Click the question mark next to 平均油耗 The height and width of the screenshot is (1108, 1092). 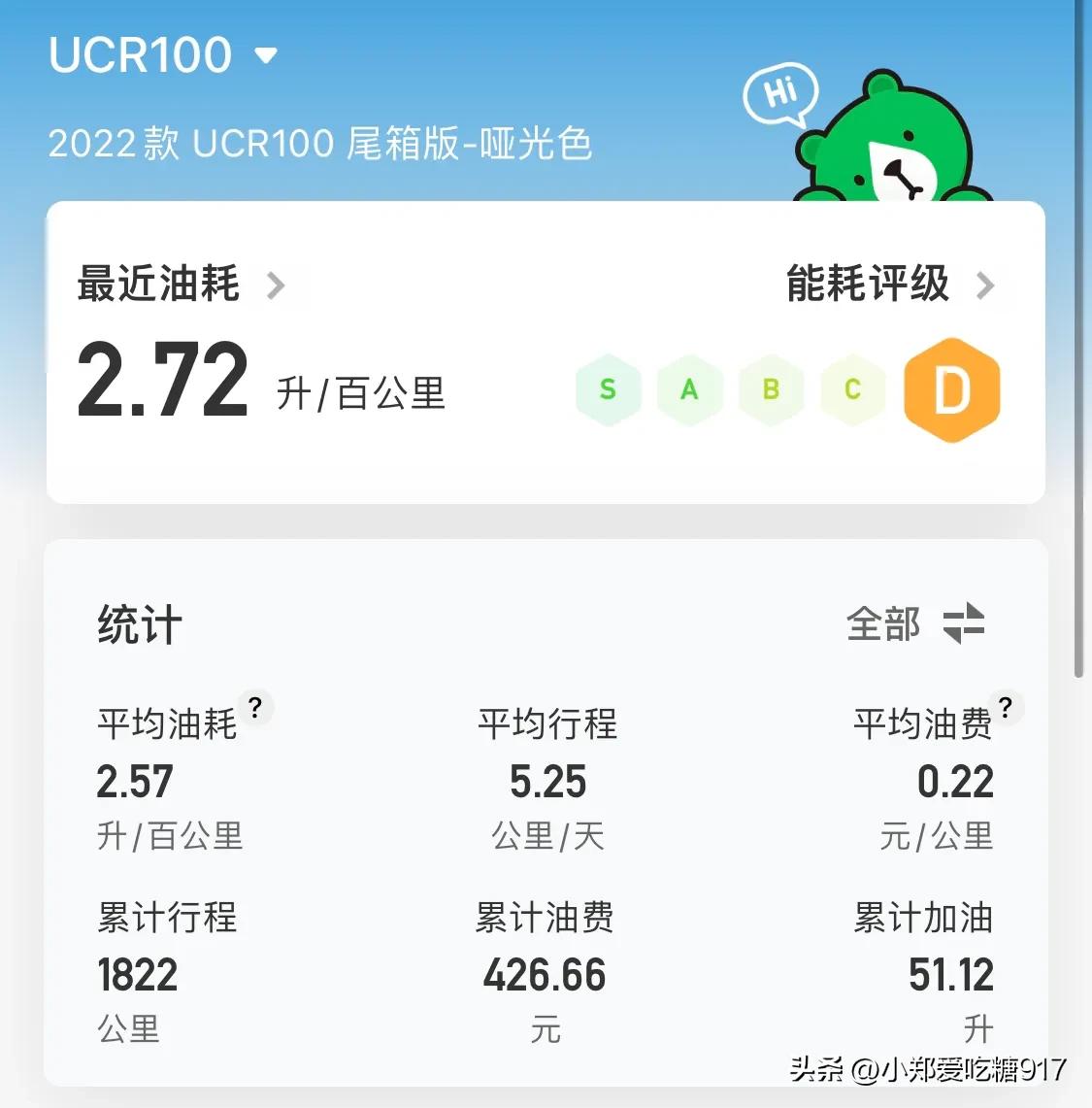point(255,709)
